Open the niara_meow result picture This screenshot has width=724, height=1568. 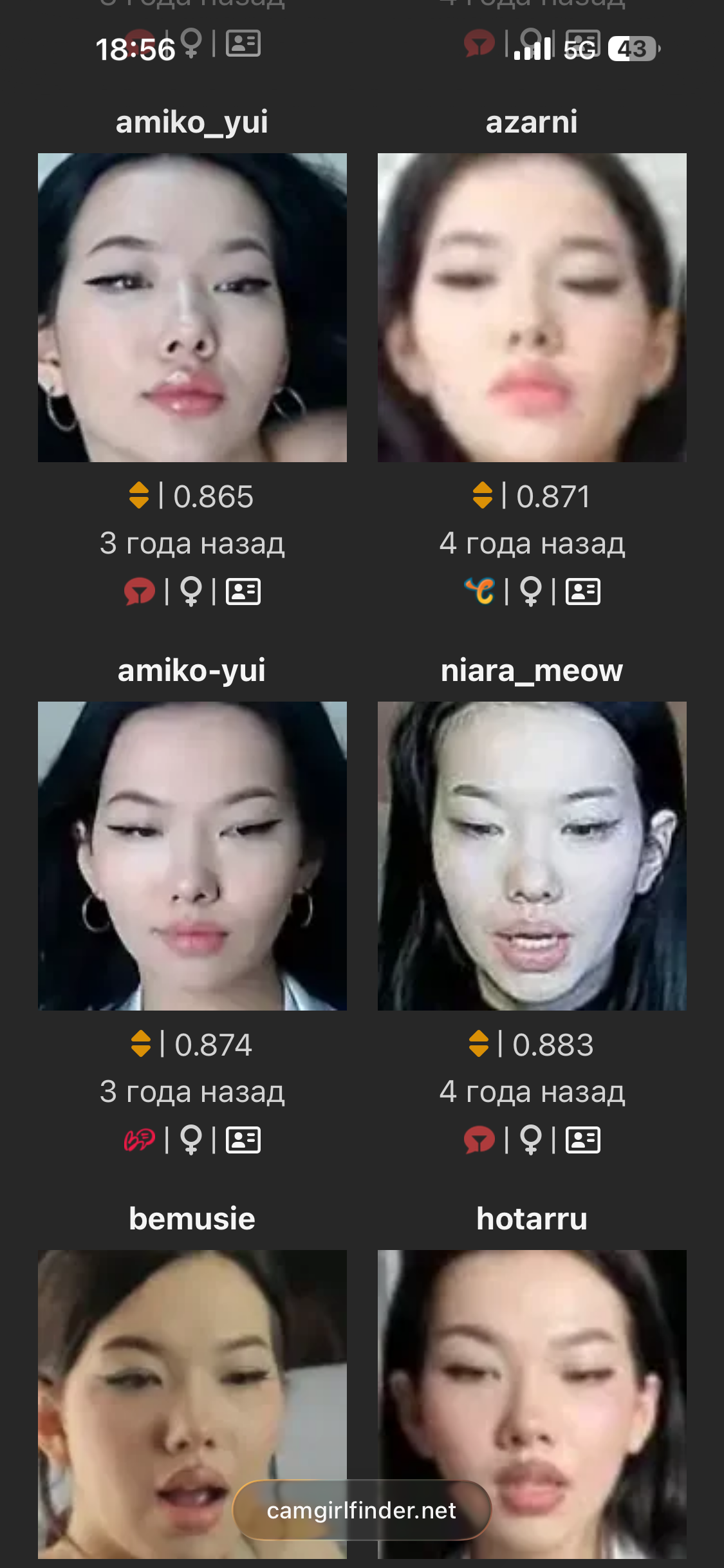coord(532,855)
